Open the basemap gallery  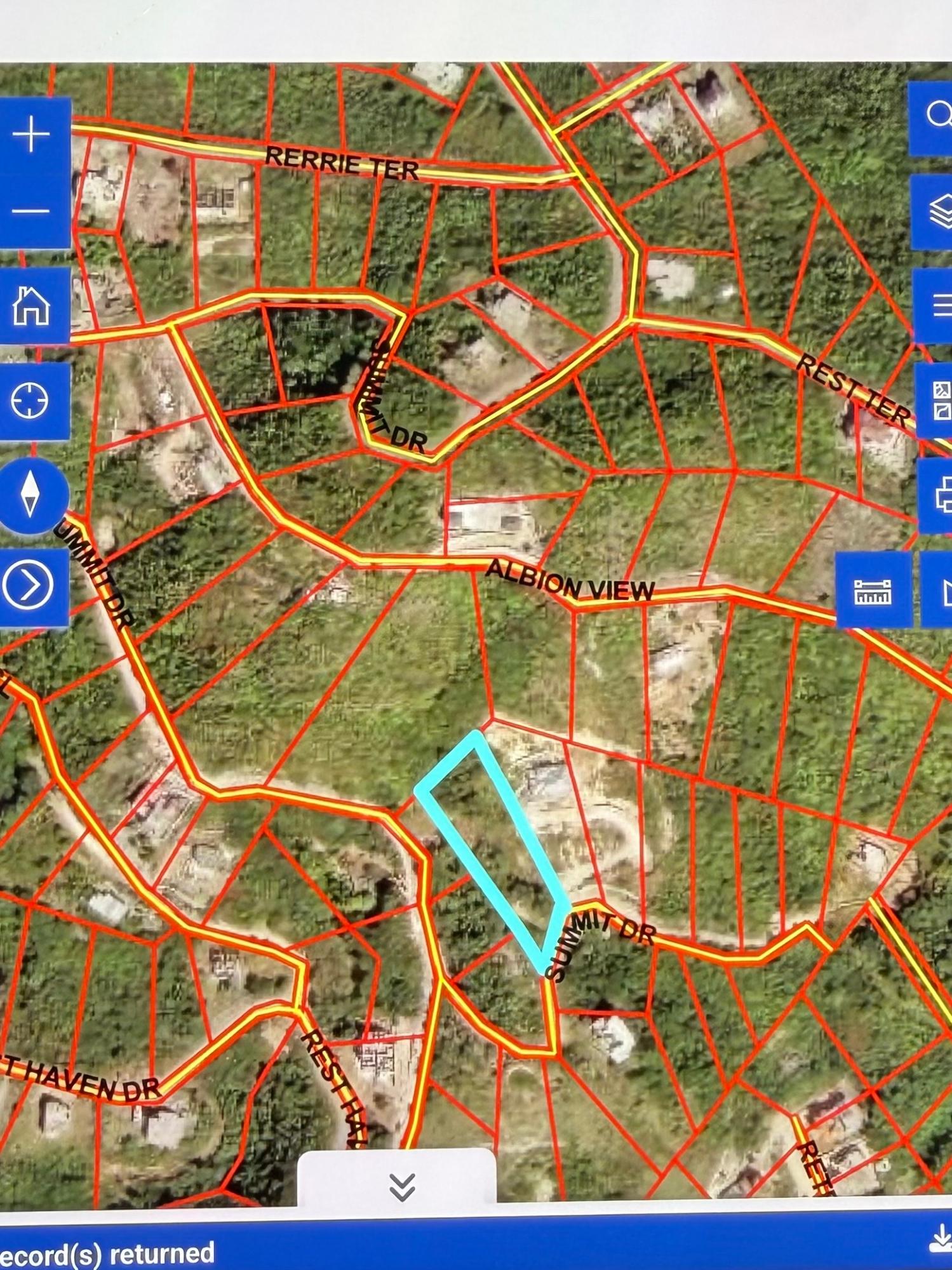coord(939,401)
